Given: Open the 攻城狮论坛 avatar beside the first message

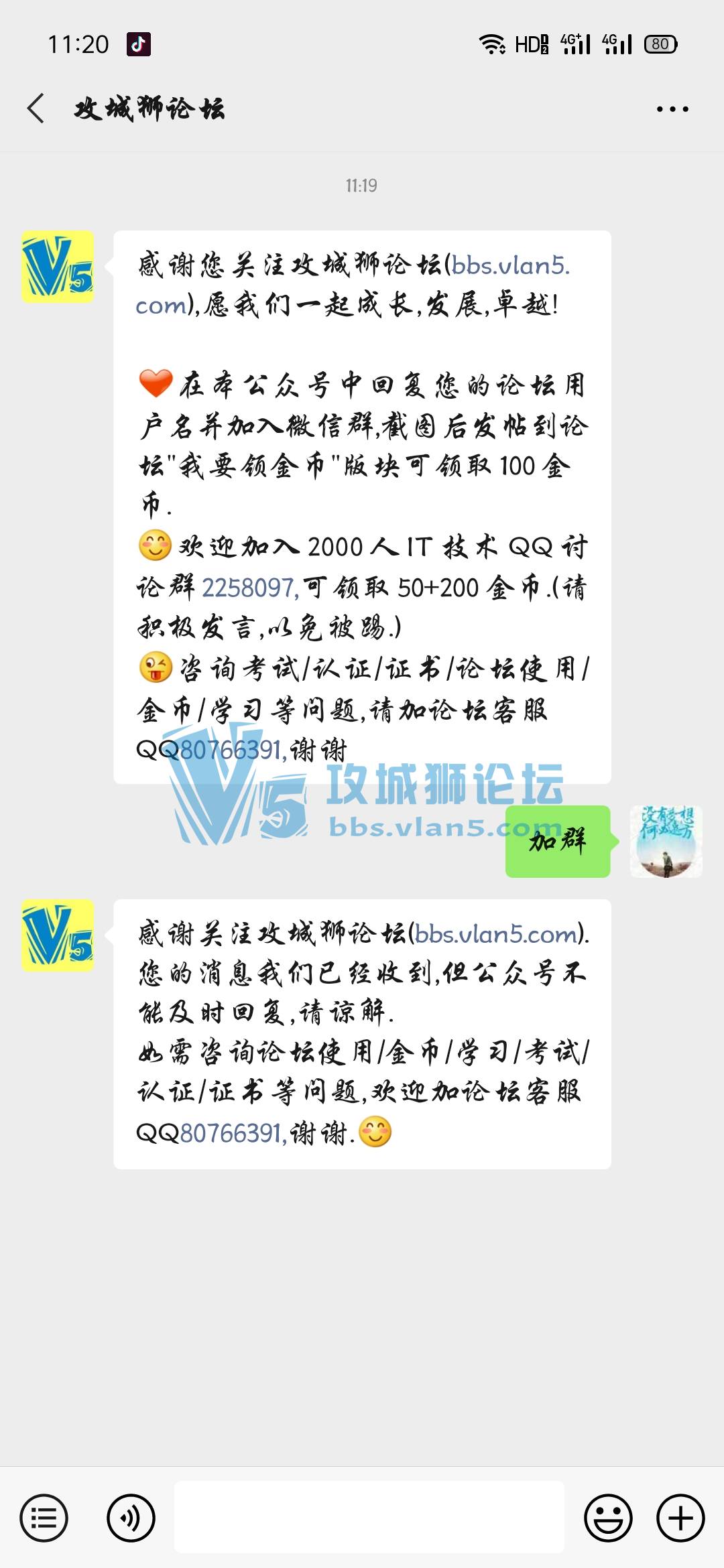Looking at the screenshot, I should click(58, 267).
